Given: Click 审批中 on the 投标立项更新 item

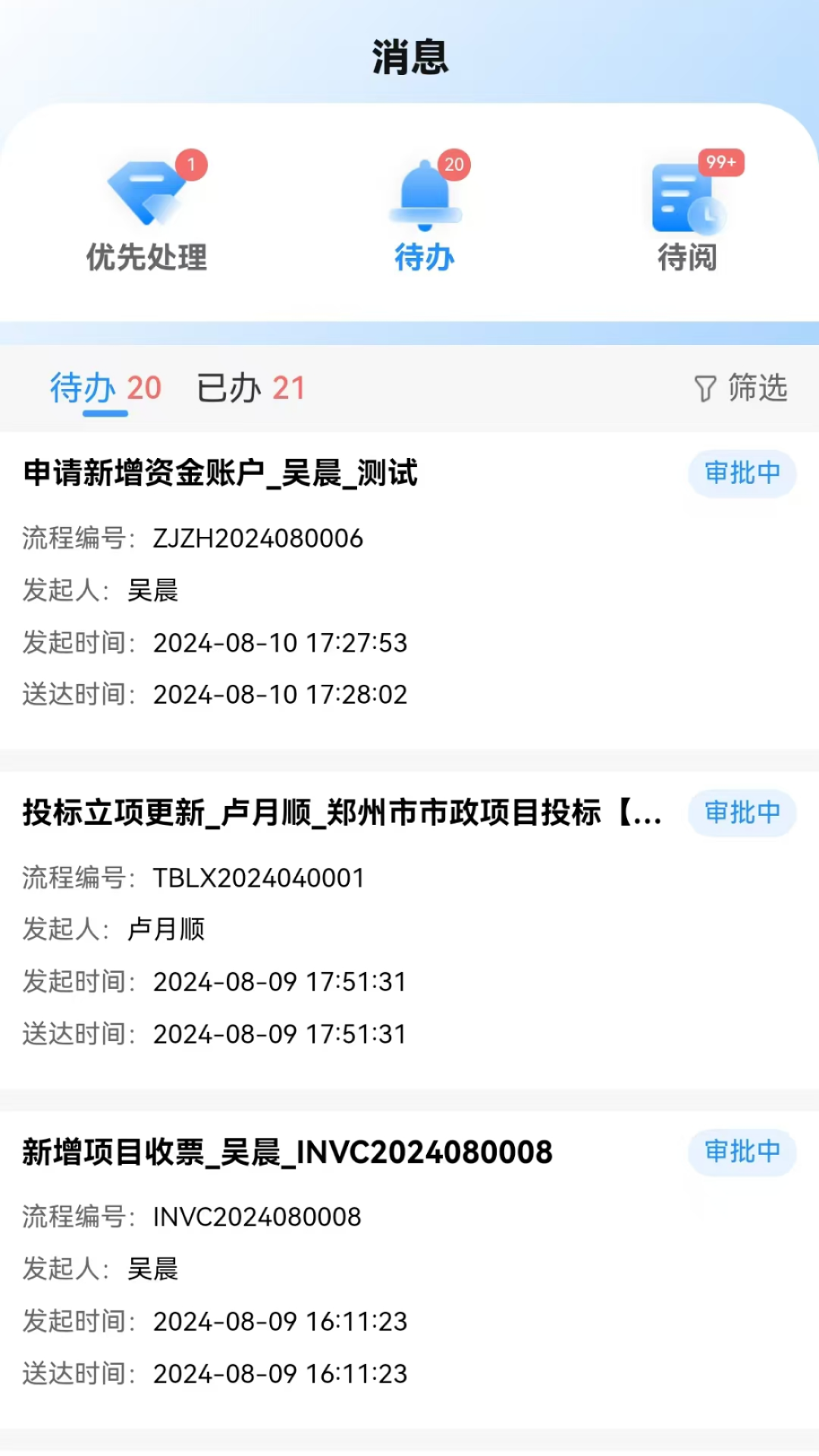Looking at the screenshot, I should click(x=741, y=814).
